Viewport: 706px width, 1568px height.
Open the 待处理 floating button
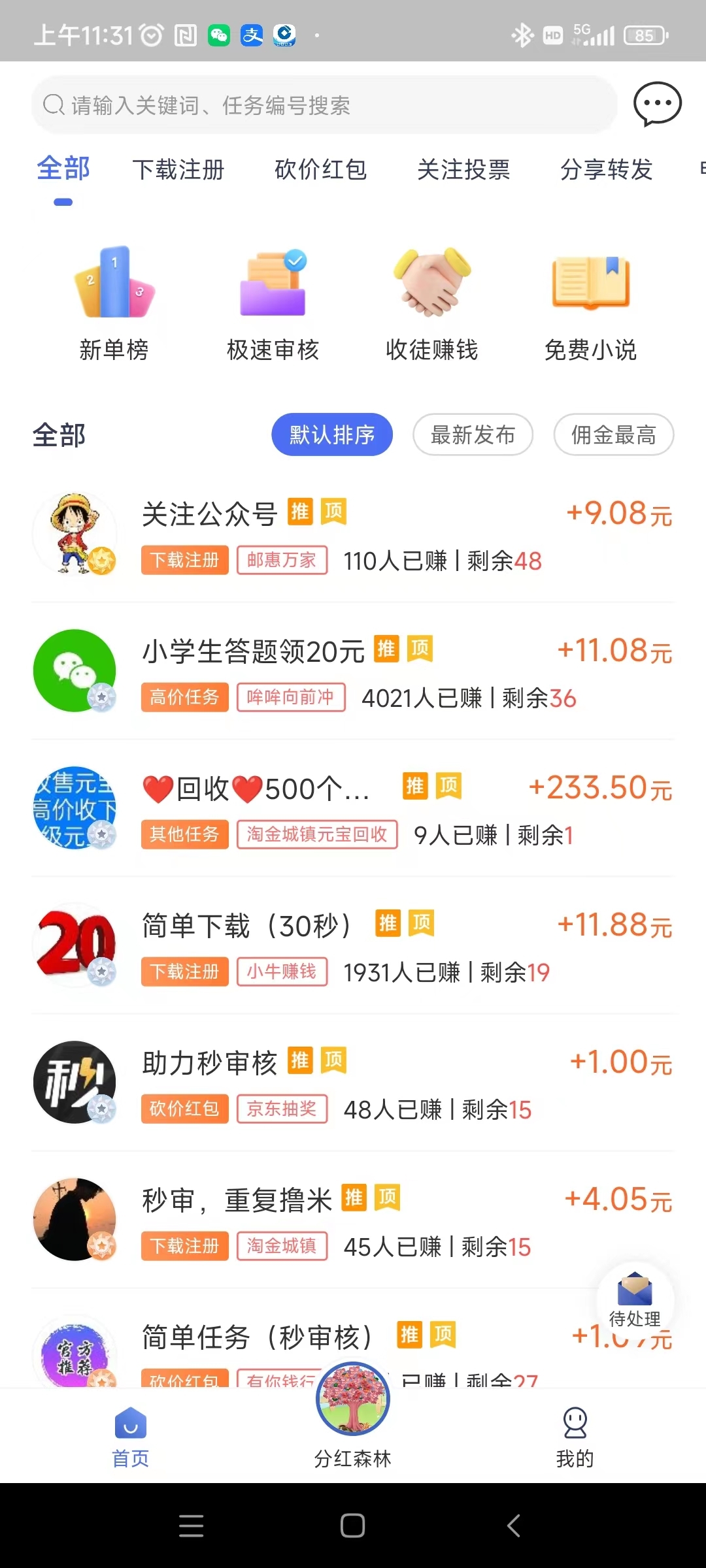[x=635, y=1300]
